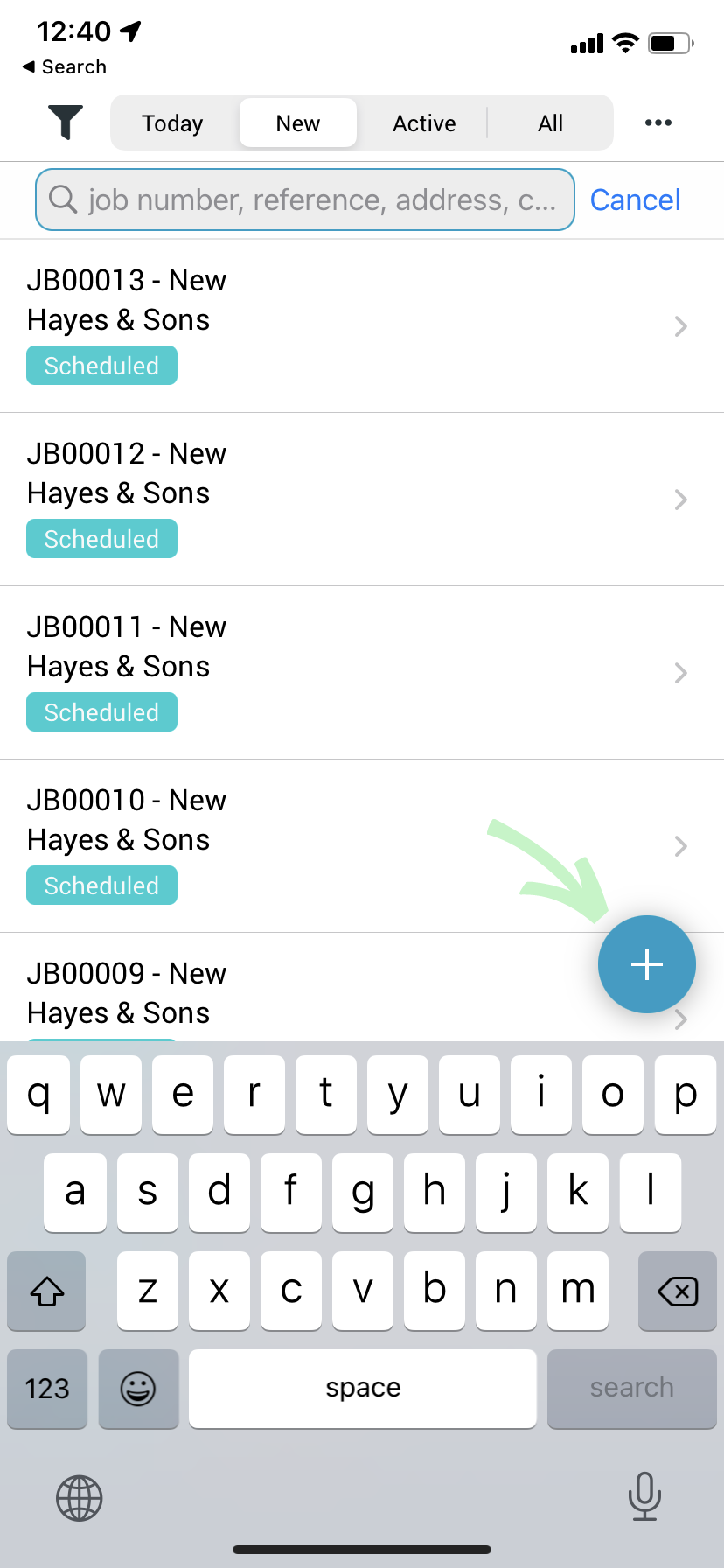The height and width of the screenshot is (1568, 724).
Task: Switch keyboard to numbers with 123 key
Action: pos(47,1389)
